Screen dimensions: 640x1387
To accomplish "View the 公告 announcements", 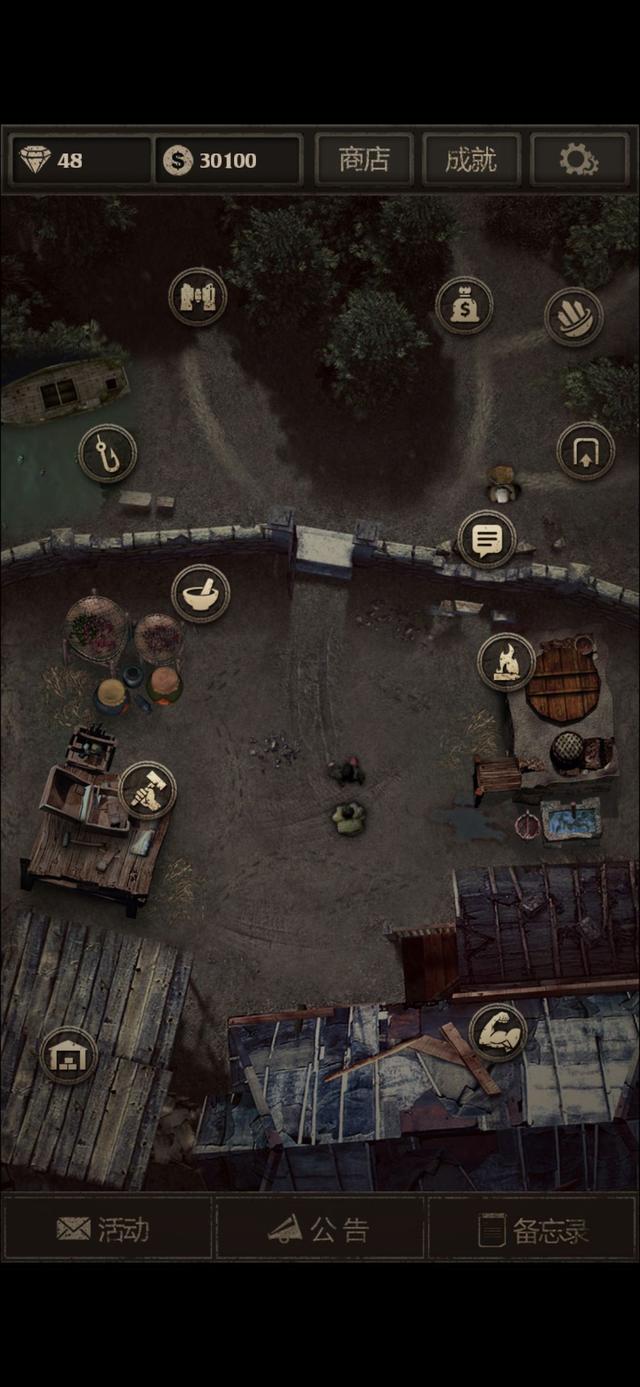I will click(321, 1229).
